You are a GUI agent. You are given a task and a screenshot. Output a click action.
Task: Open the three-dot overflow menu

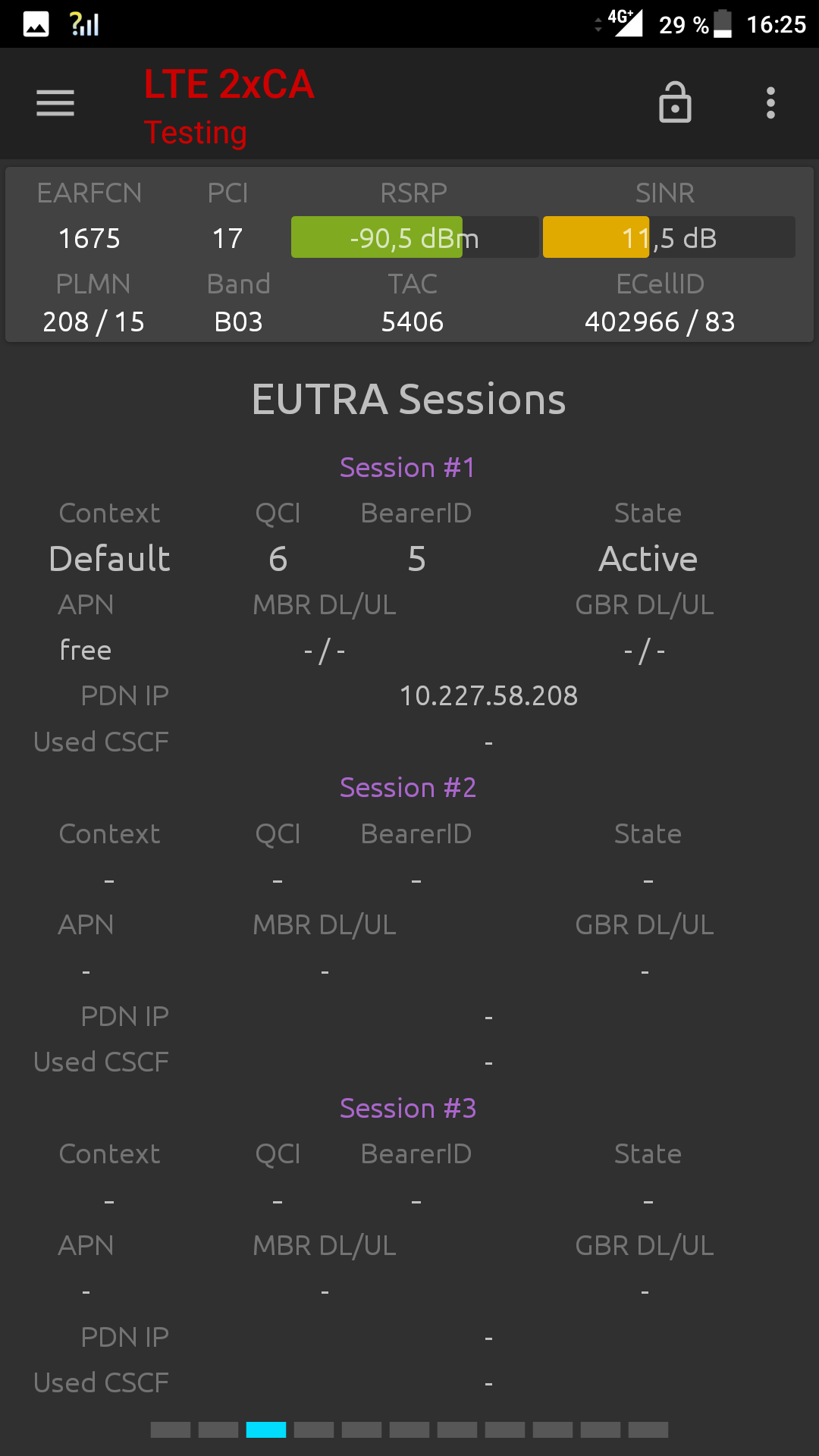tap(770, 103)
